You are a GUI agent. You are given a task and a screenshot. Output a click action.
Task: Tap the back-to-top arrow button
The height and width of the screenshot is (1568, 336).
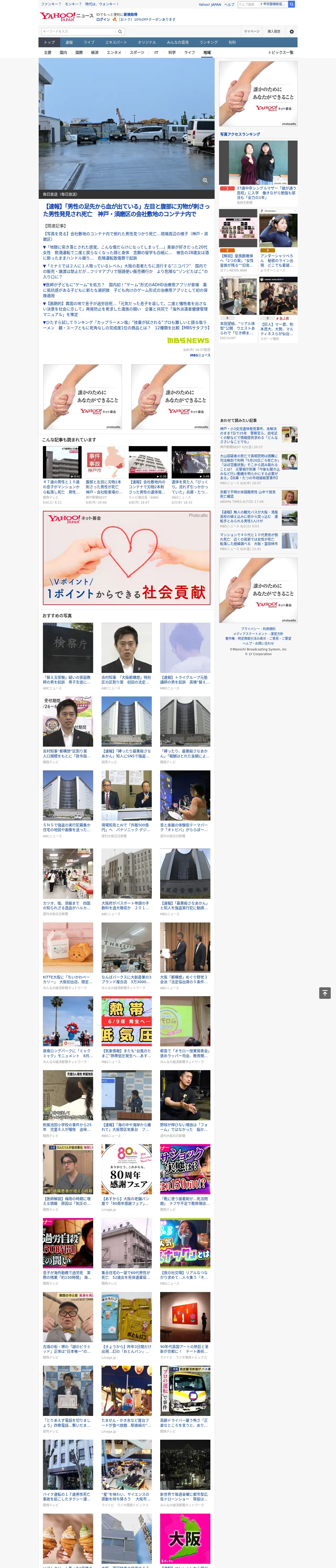click(x=325, y=993)
